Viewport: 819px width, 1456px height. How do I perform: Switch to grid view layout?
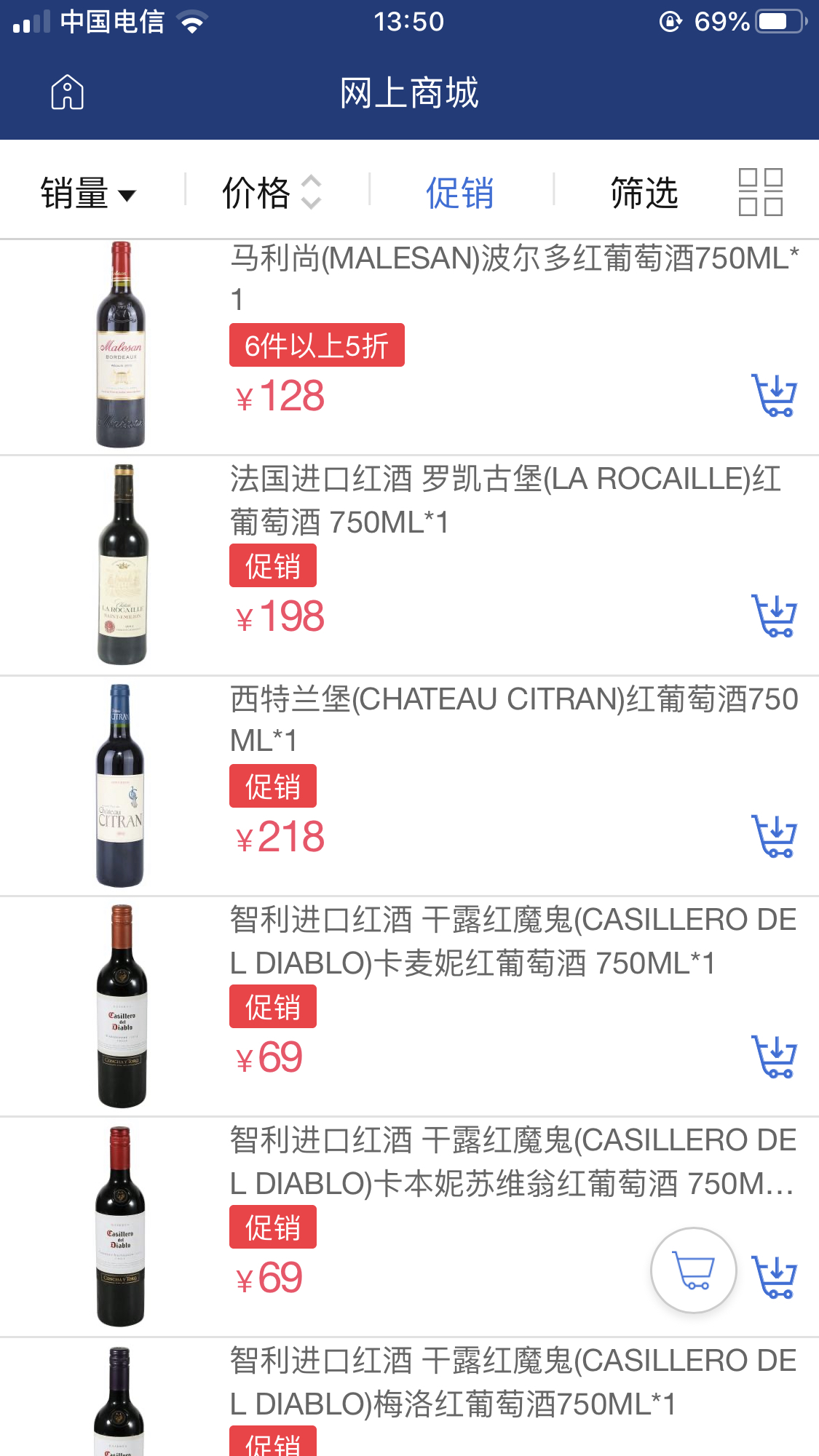click(x=760, y=192)
